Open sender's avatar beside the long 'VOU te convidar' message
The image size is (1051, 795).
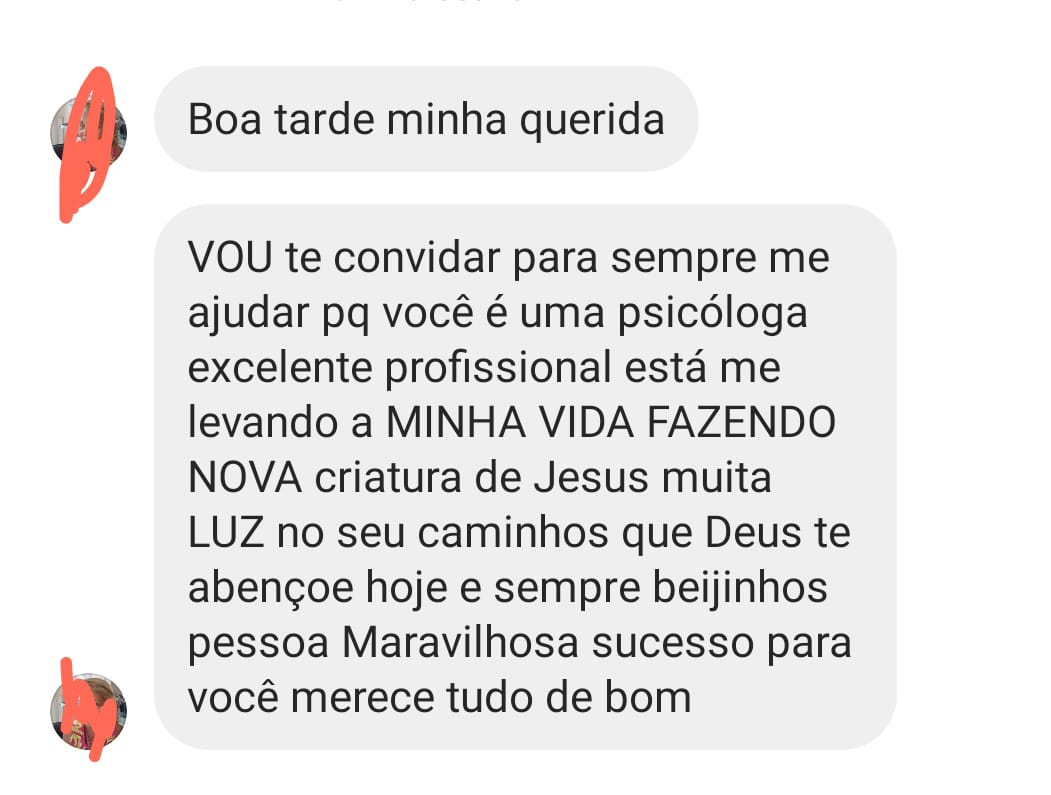(x=88, y=711)
